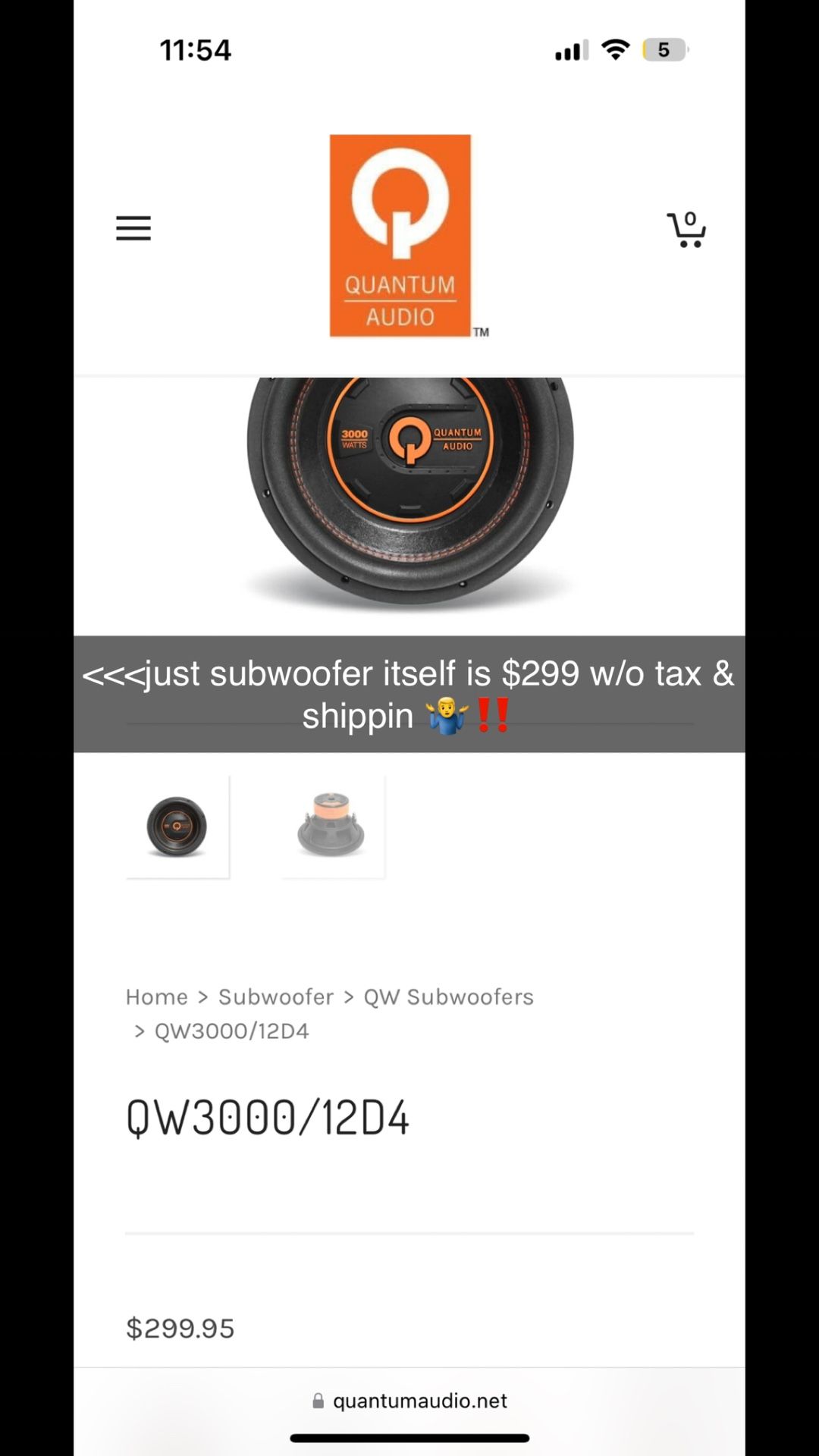The width and height of the screenshot is (819, 1456).
Task: Tap the Wi-Fi icon in the status bar
Action: tap(616, 49)
